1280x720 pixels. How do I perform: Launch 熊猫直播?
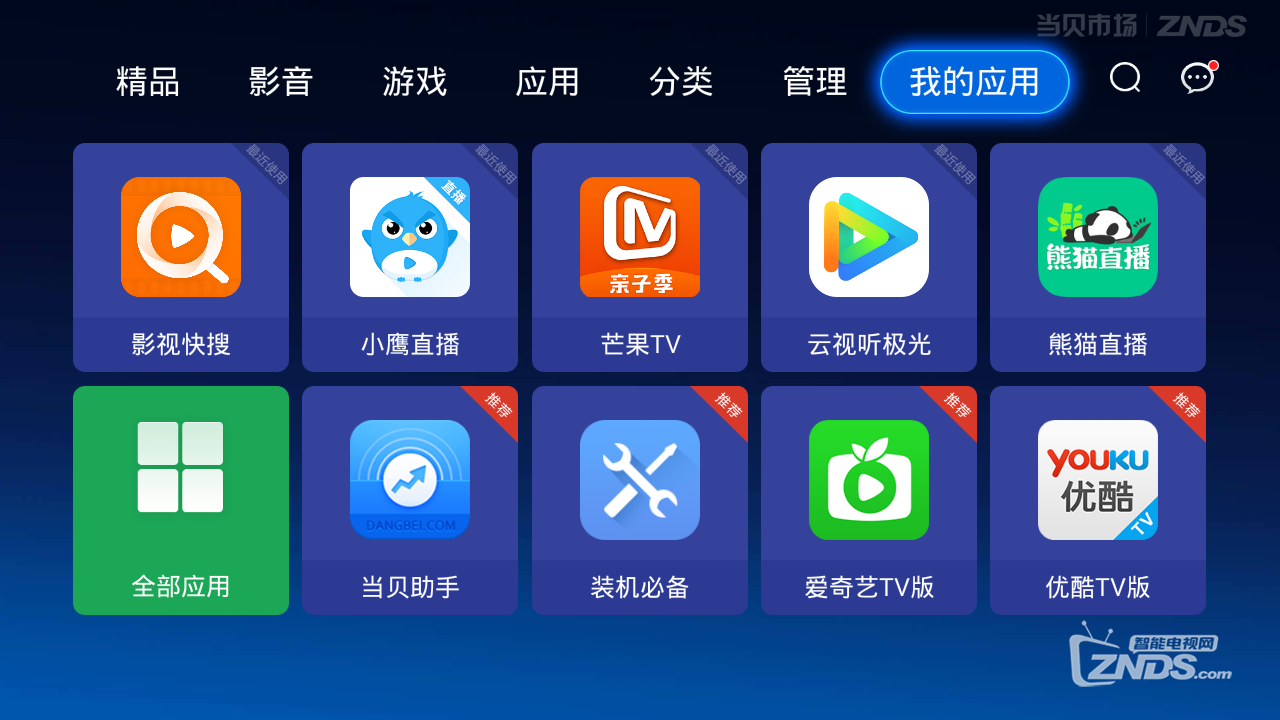(1098, 257)
